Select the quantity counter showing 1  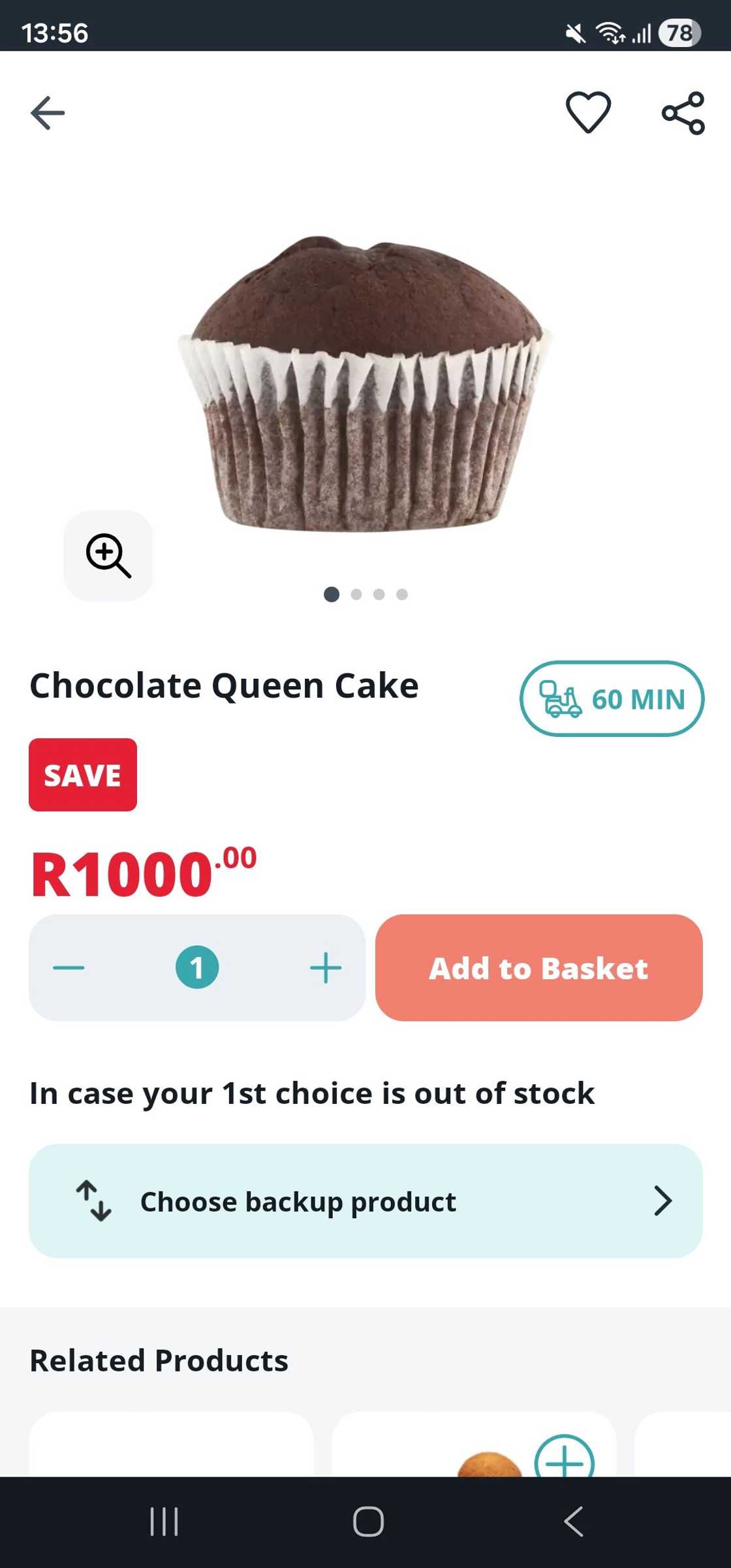pos(197,968)
